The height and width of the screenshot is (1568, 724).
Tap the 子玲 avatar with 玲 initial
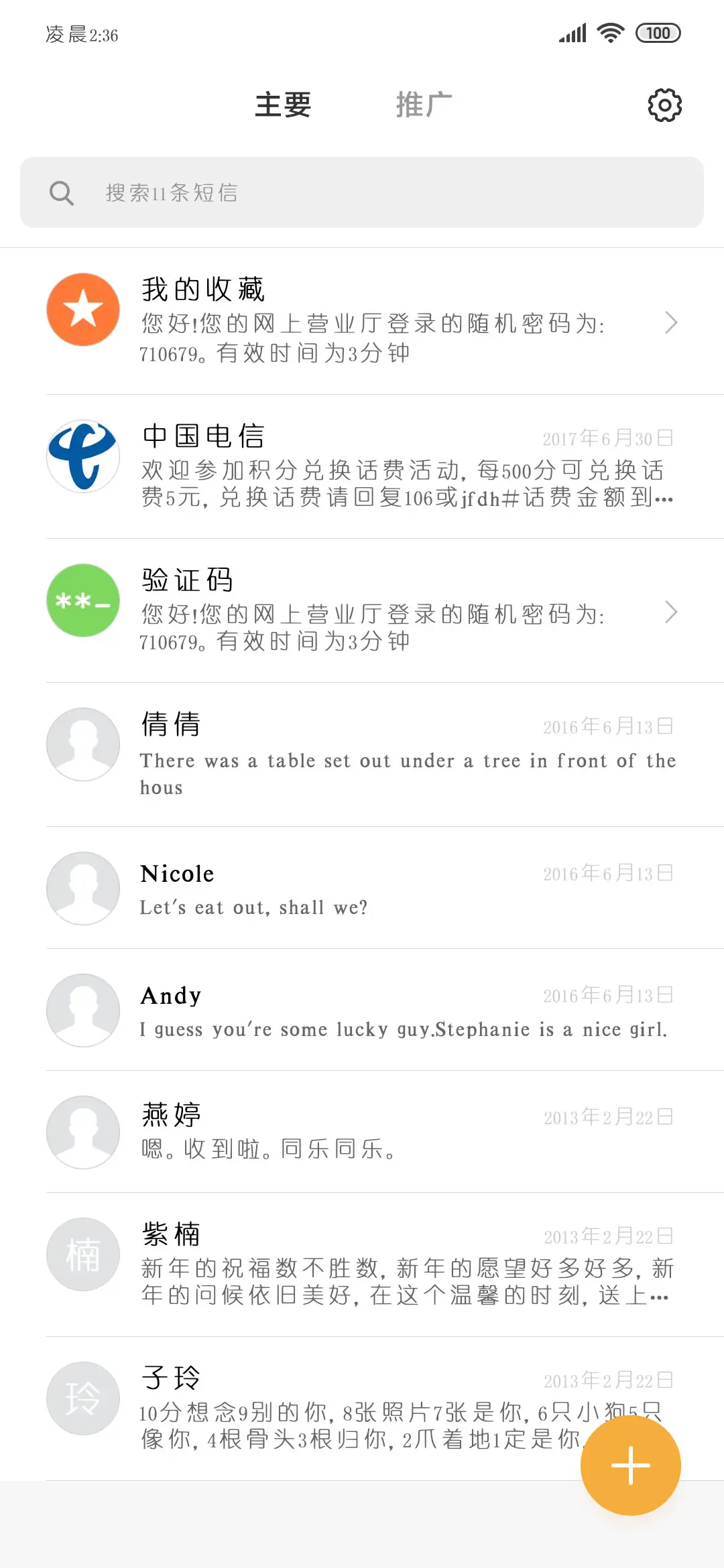82,1398
